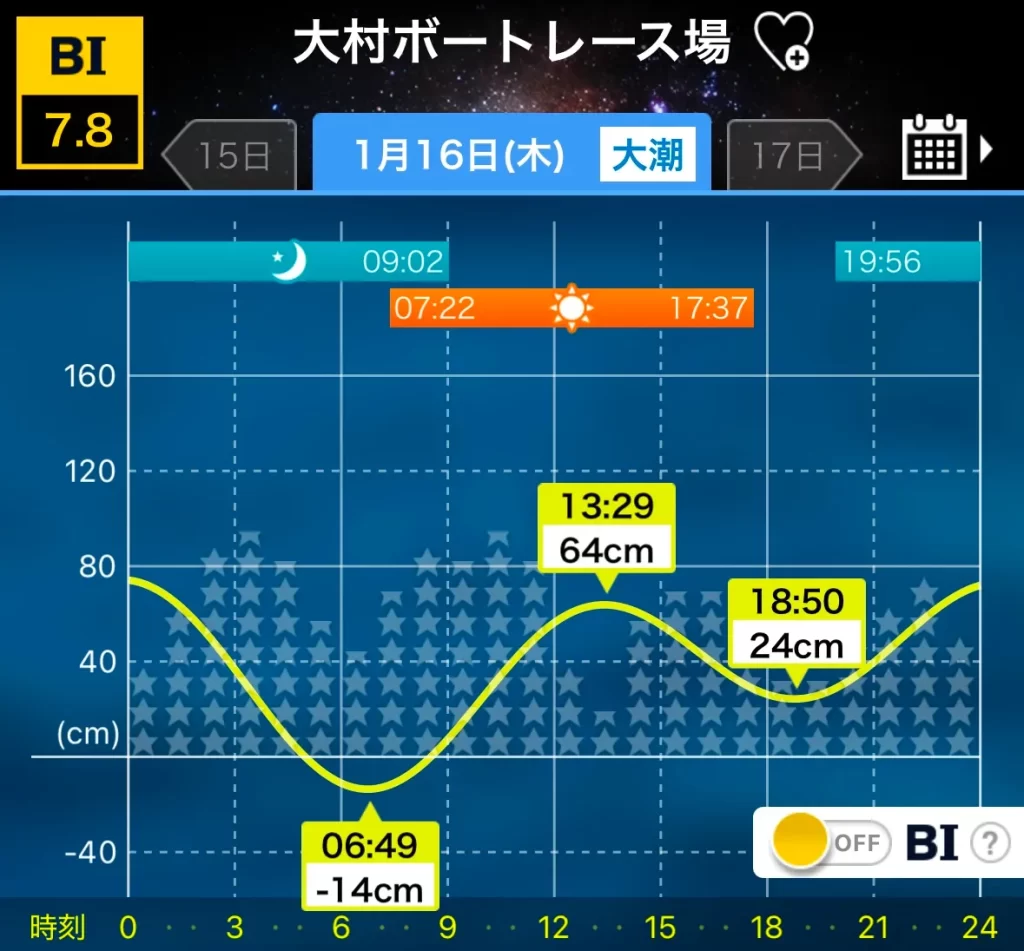Go to next day 17日
Viewport: 1024px width, 951px height.
(x=792, y=156)
